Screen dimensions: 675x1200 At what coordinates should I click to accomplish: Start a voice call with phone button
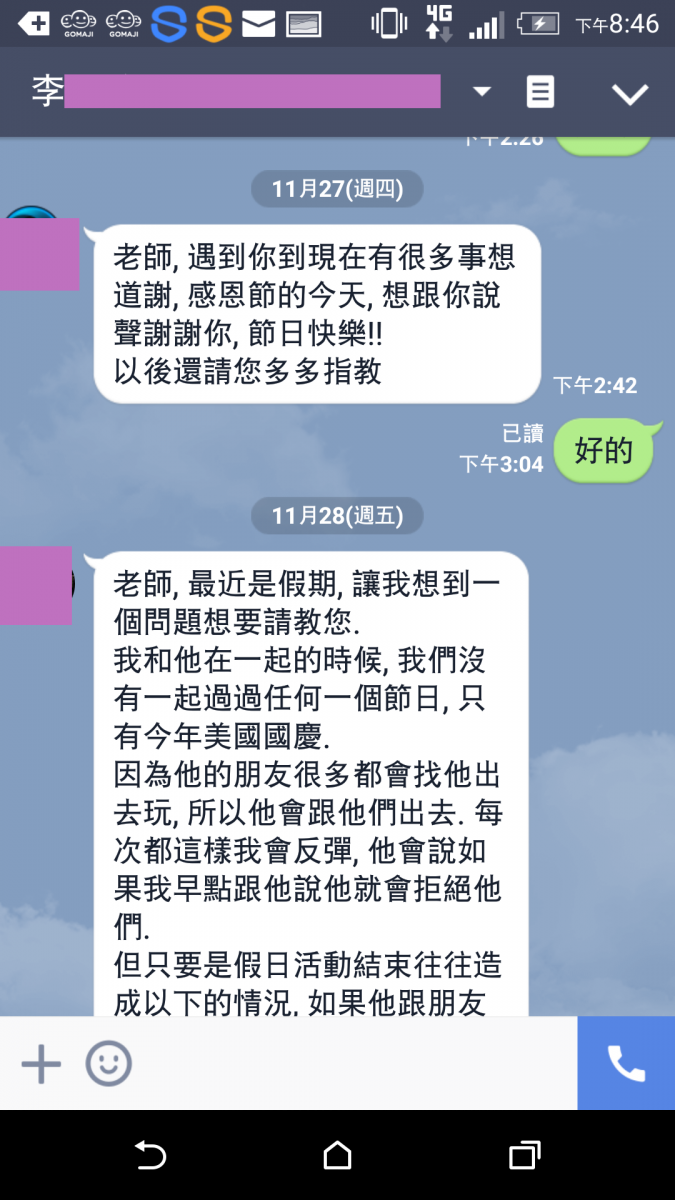pos(626,1064)
